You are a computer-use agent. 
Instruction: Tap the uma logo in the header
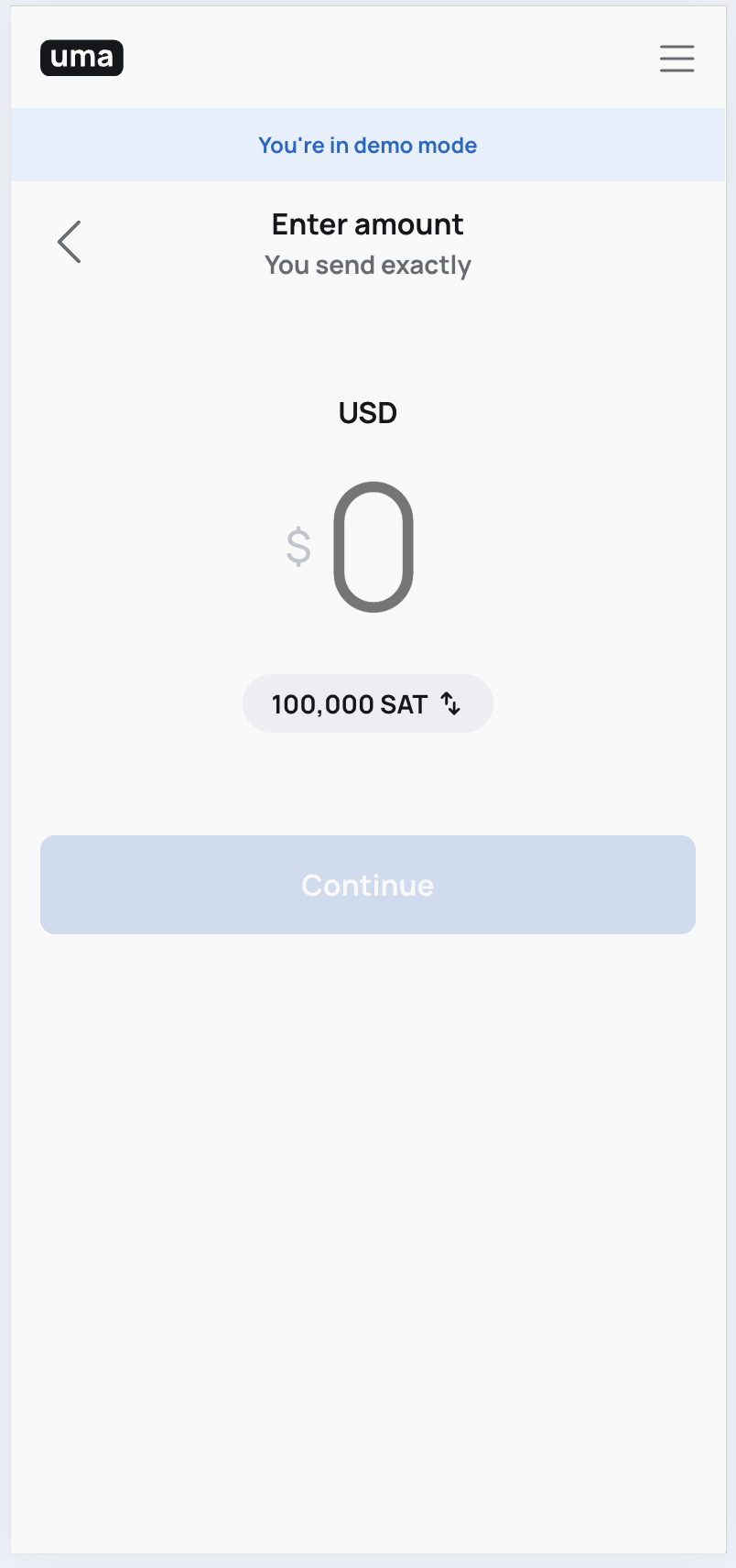coord(81,58)
